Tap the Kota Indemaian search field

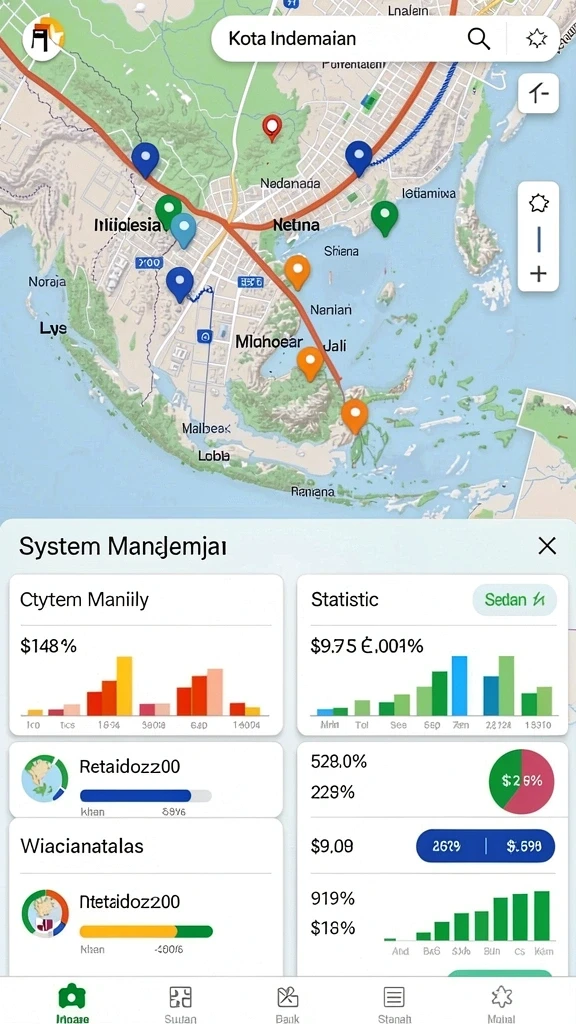pos(340,39)
